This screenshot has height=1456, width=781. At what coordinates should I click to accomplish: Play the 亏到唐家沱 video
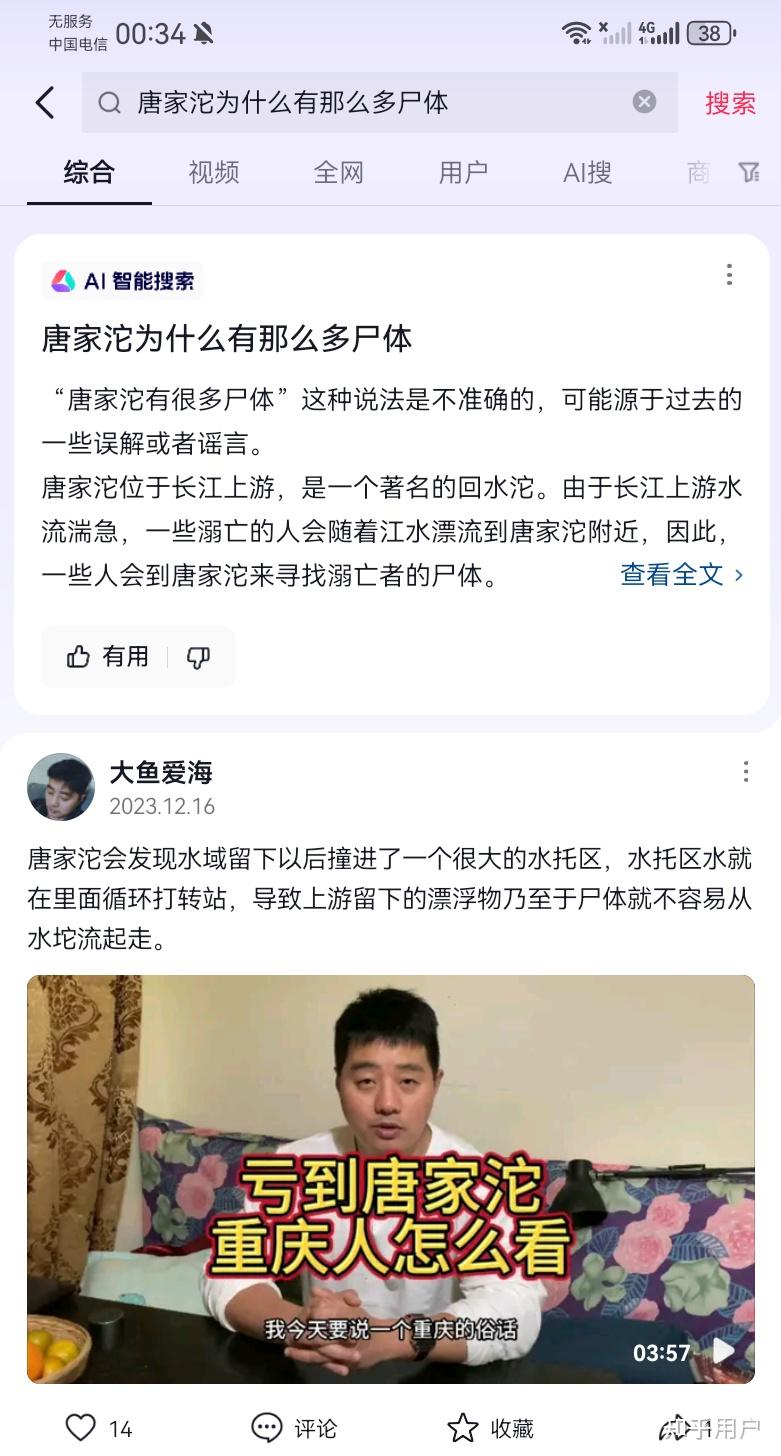[390, 1180]
